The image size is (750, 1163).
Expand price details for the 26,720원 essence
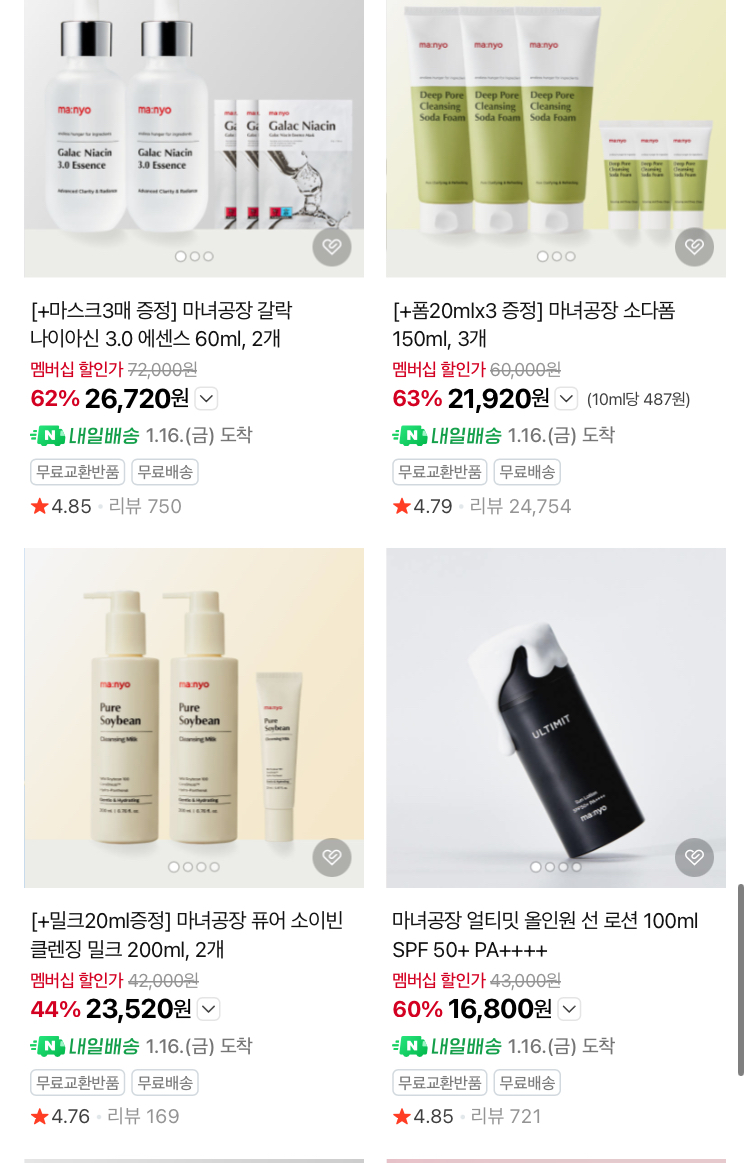click(206, 399)
